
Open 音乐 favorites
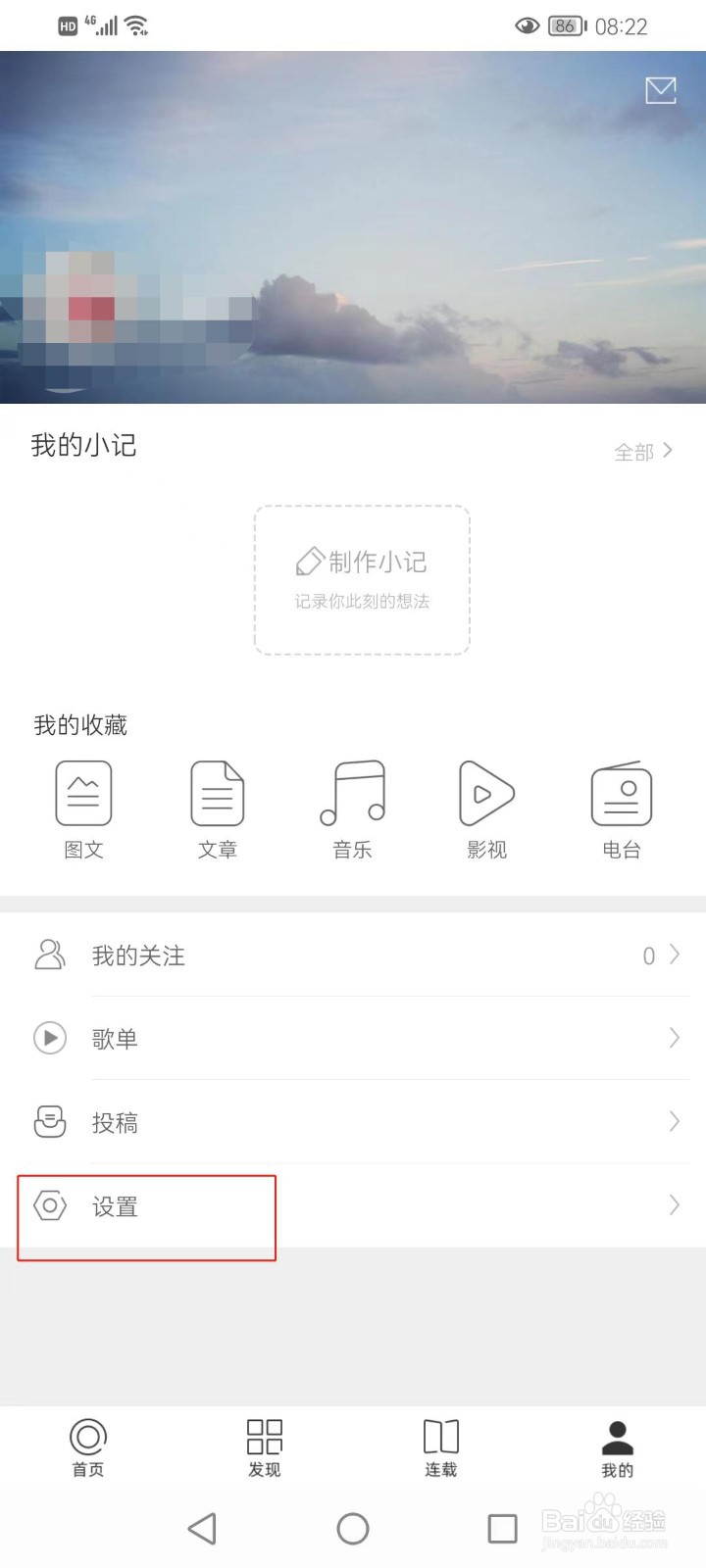click(x=352, y=809)
